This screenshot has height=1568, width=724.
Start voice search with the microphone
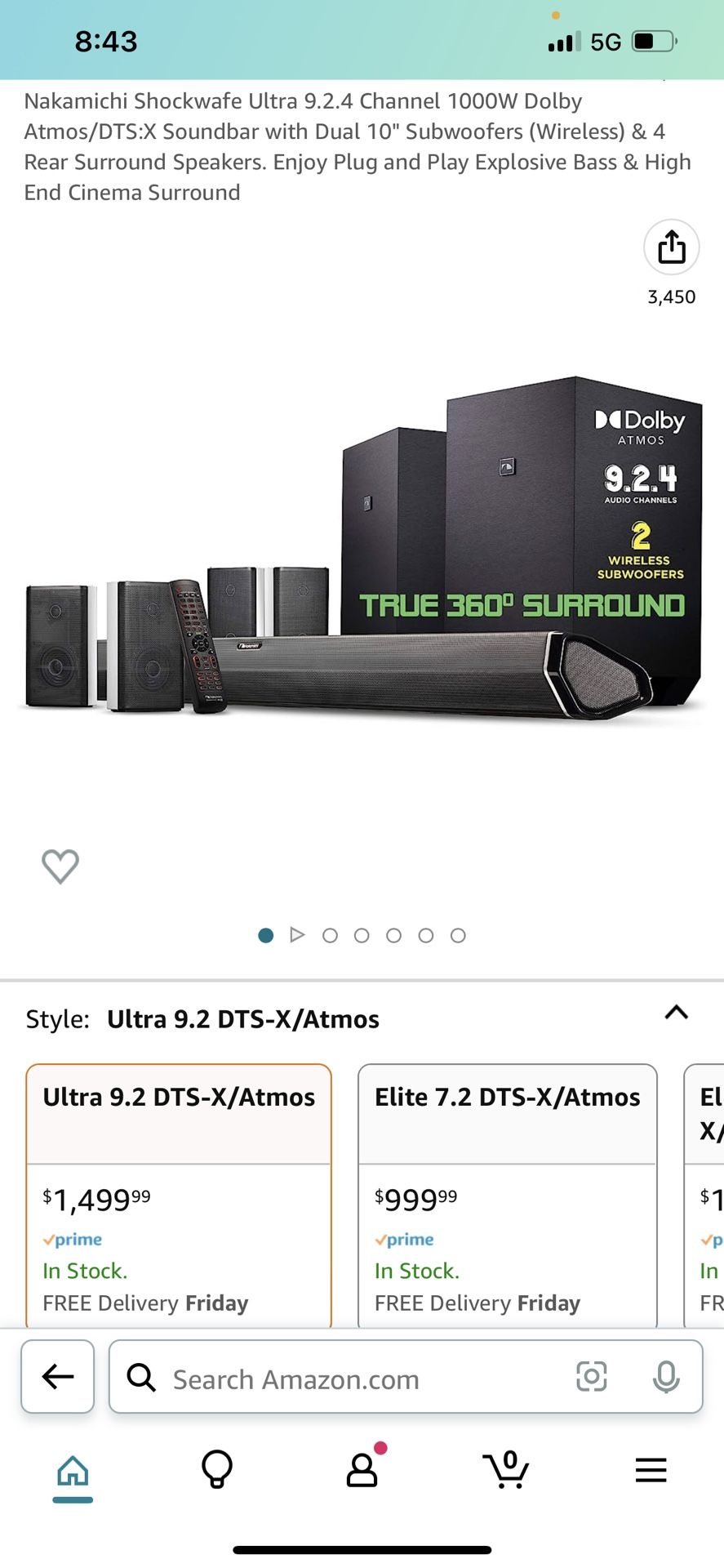click(666, 1377)
